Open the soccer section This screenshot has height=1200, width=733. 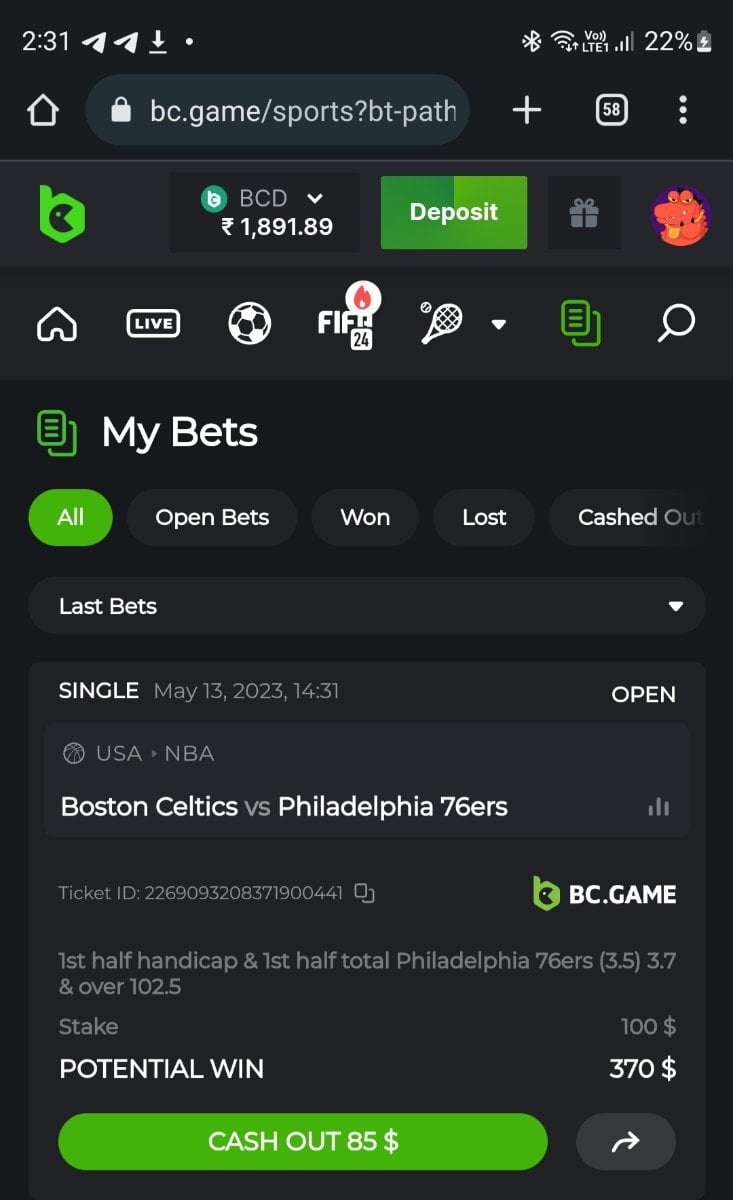pyautogui.click(x=249, y=323)
